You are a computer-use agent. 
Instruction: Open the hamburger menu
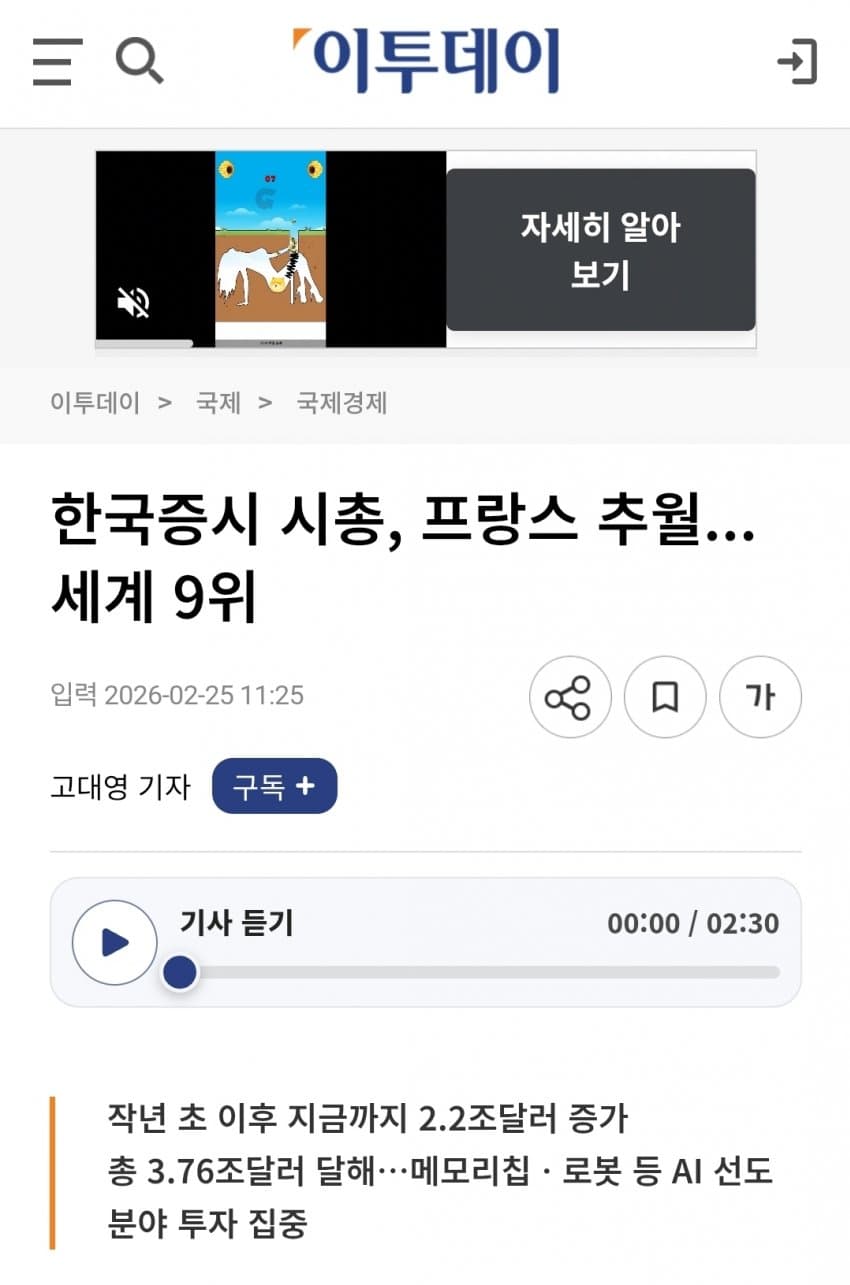(57, 62)
